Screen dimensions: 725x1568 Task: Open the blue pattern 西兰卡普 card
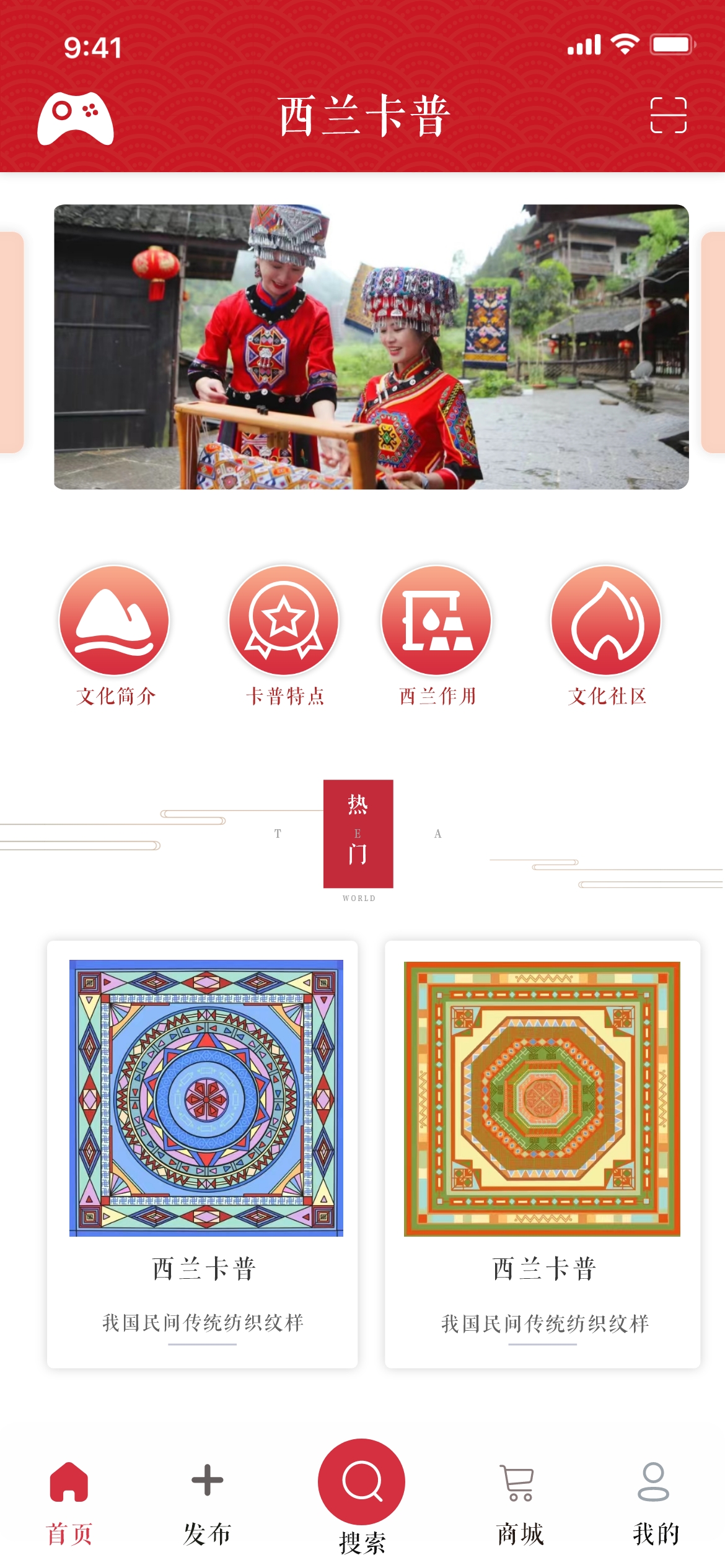pyautogui.click(x=203, y=1153)
